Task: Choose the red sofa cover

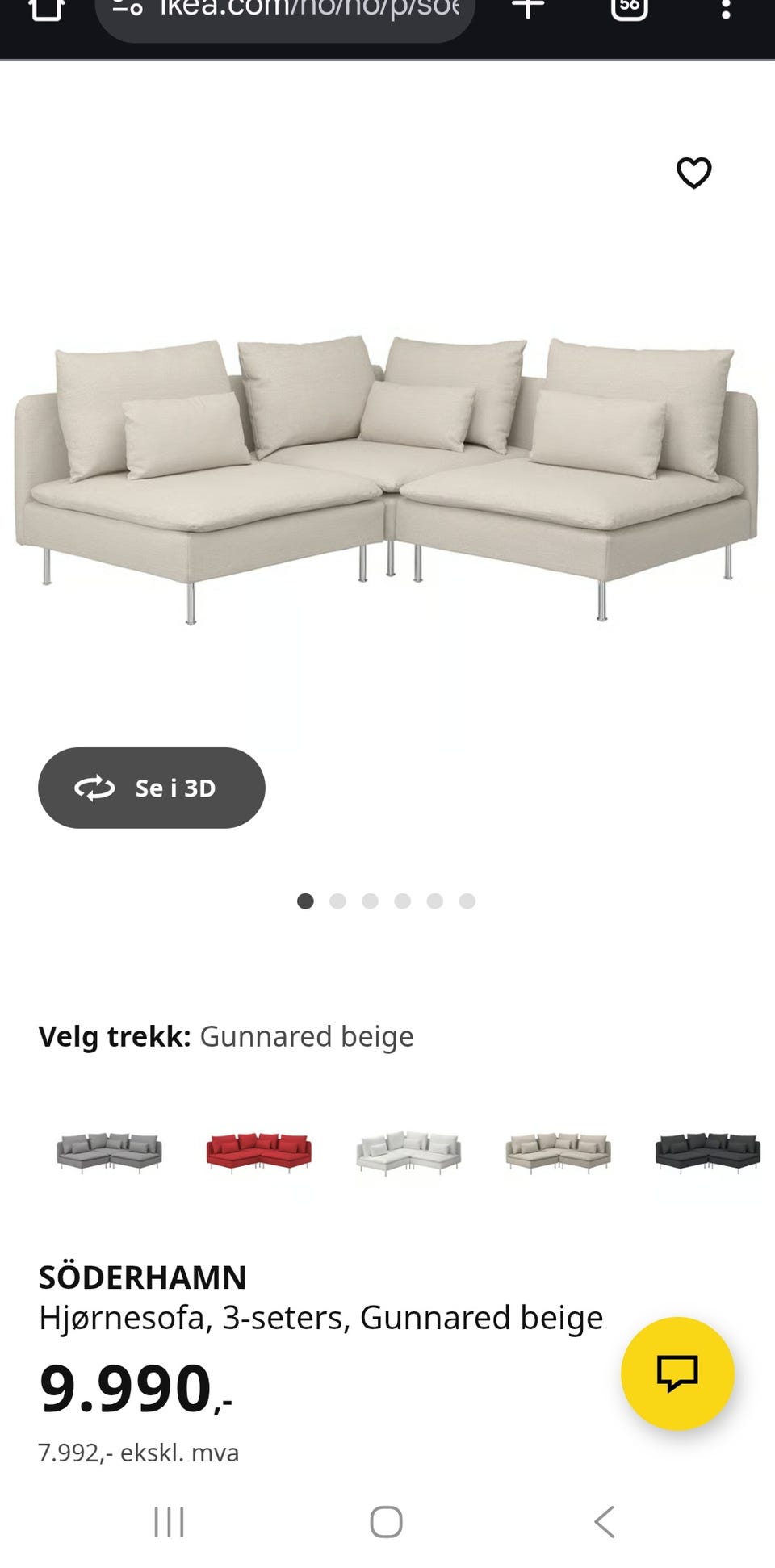Action: (259, 1152)
